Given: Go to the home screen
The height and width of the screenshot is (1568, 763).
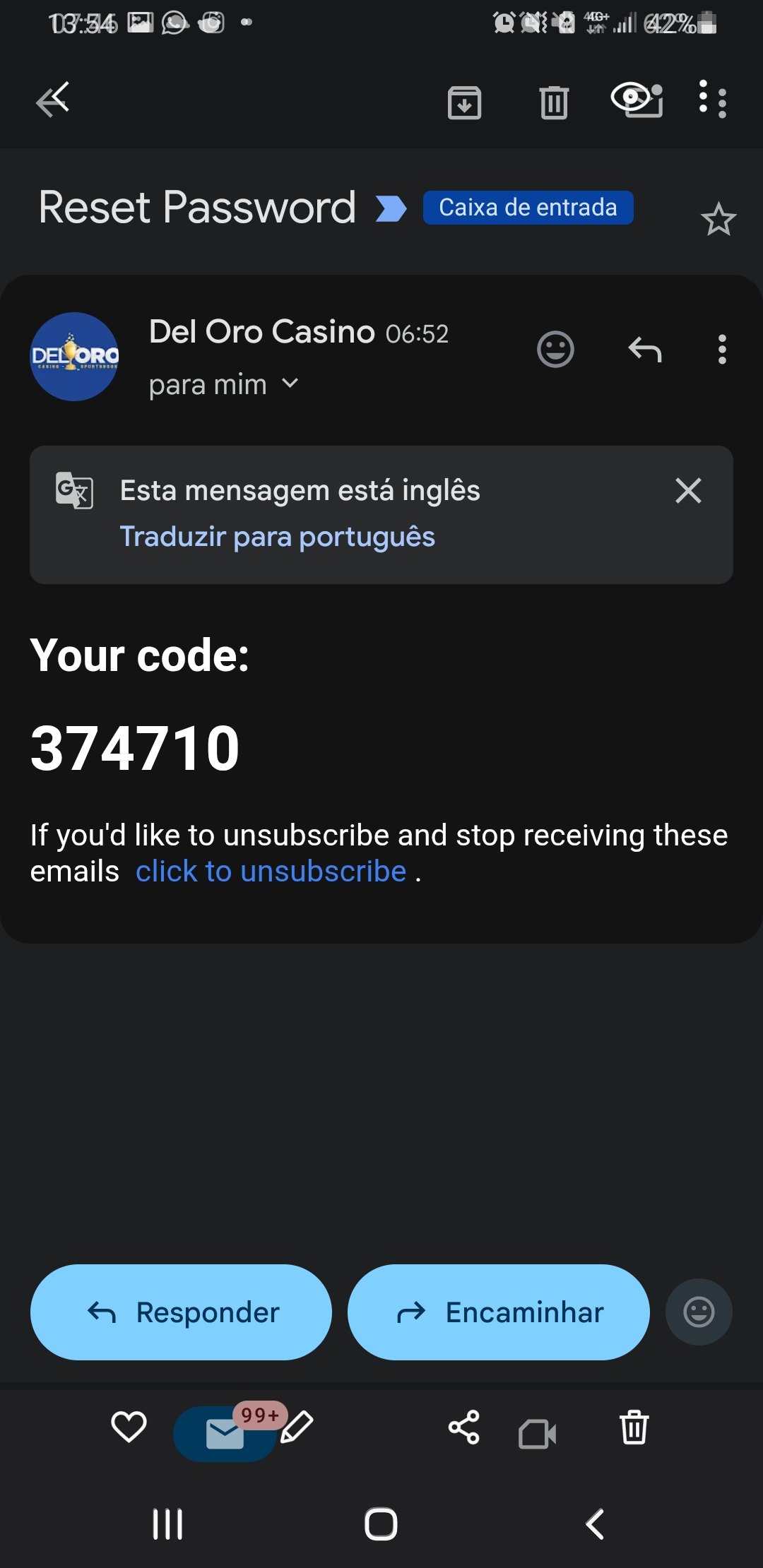Looking at the screenshot, I should pyautogui.click(x=381, y=1524).
